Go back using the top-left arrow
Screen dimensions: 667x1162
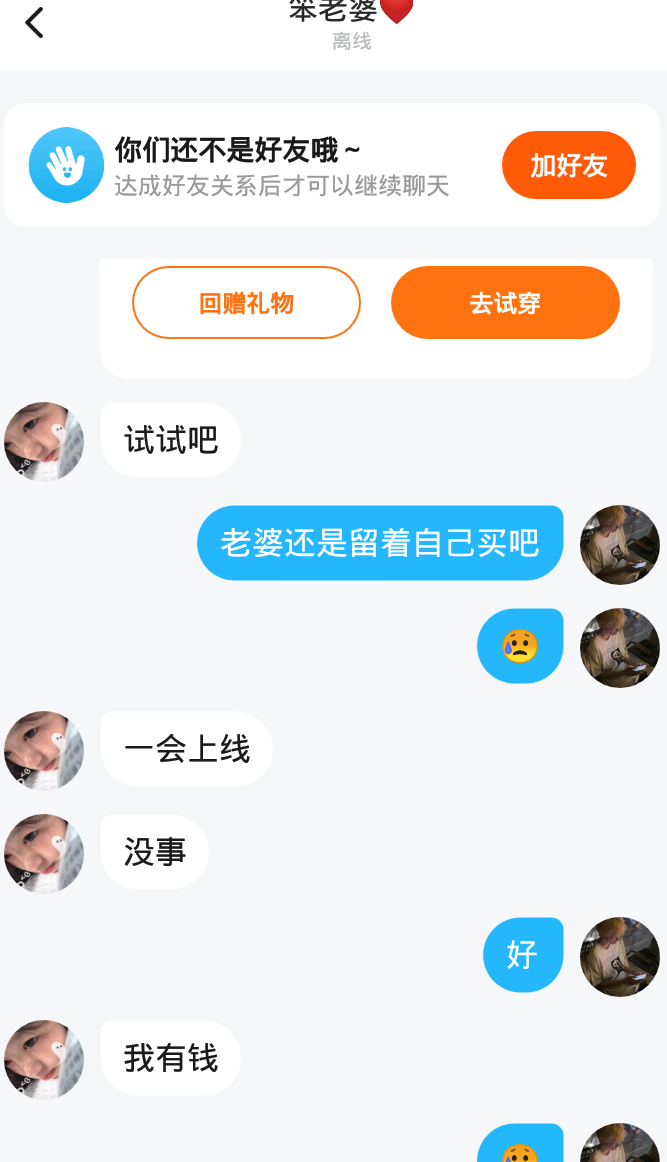(35, 22)
